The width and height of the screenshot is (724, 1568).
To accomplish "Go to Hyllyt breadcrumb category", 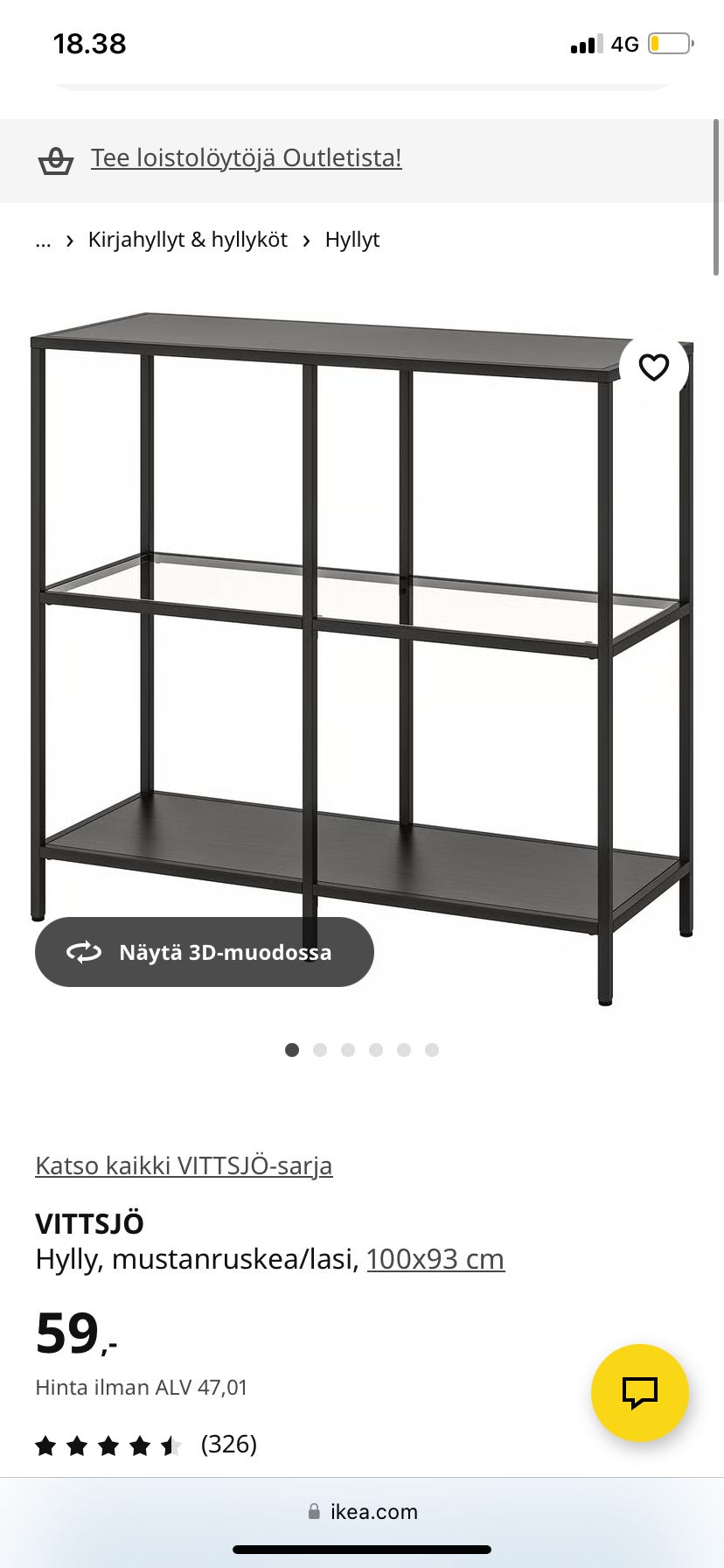I will (352, 240).
